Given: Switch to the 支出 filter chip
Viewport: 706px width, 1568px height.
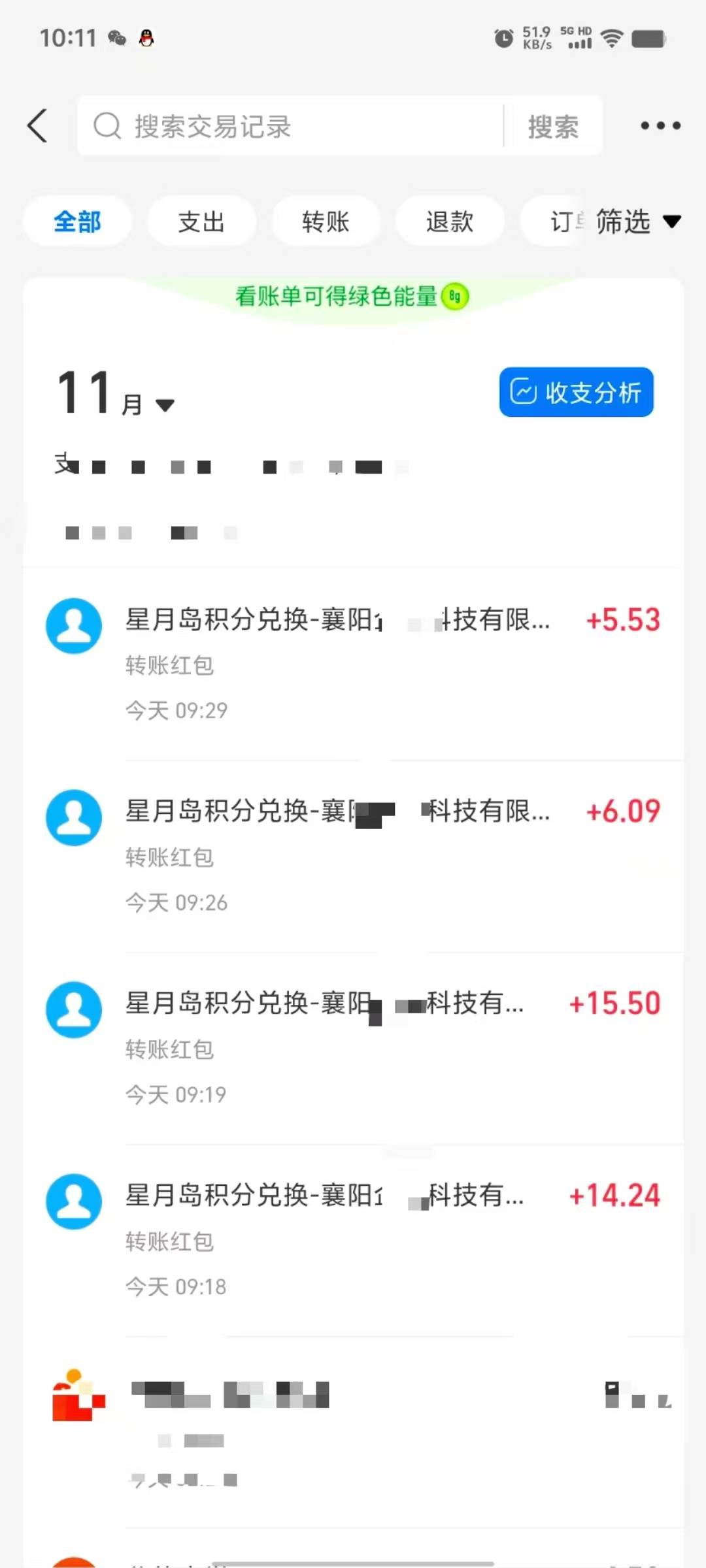Looking at the screenshot, I should pyautogui.click(x=201, y=221).
